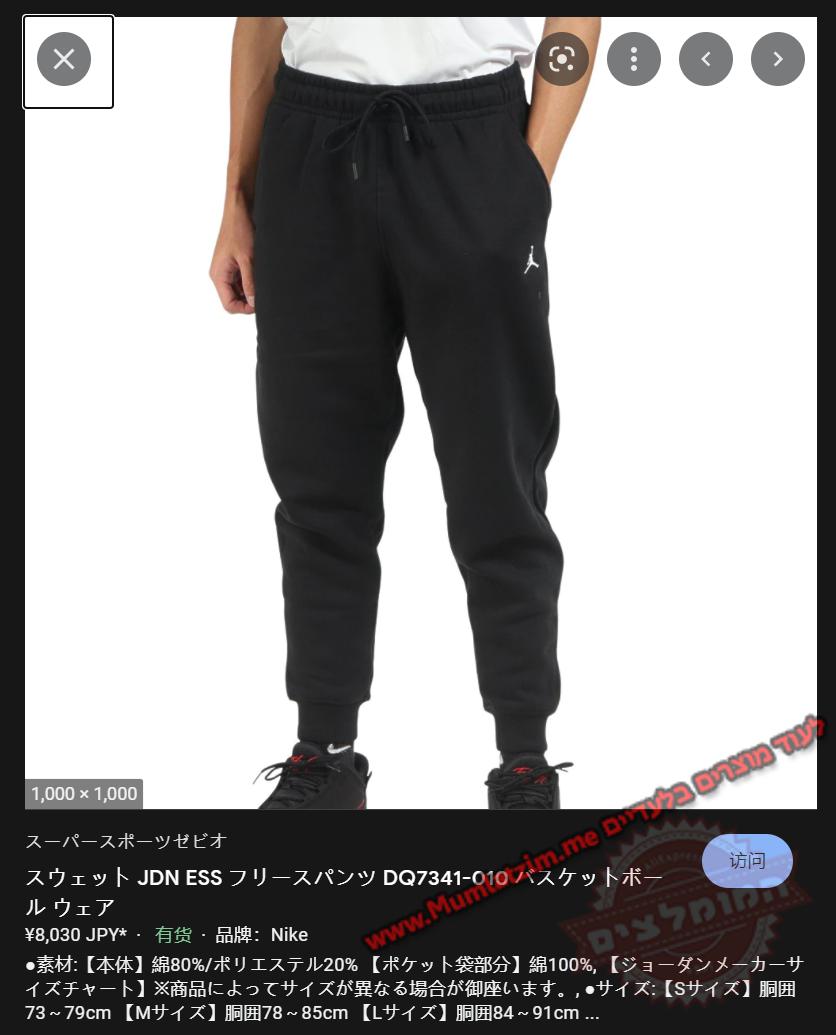Search this image with Lens
836x1035 pixels.
click(562, 59)
